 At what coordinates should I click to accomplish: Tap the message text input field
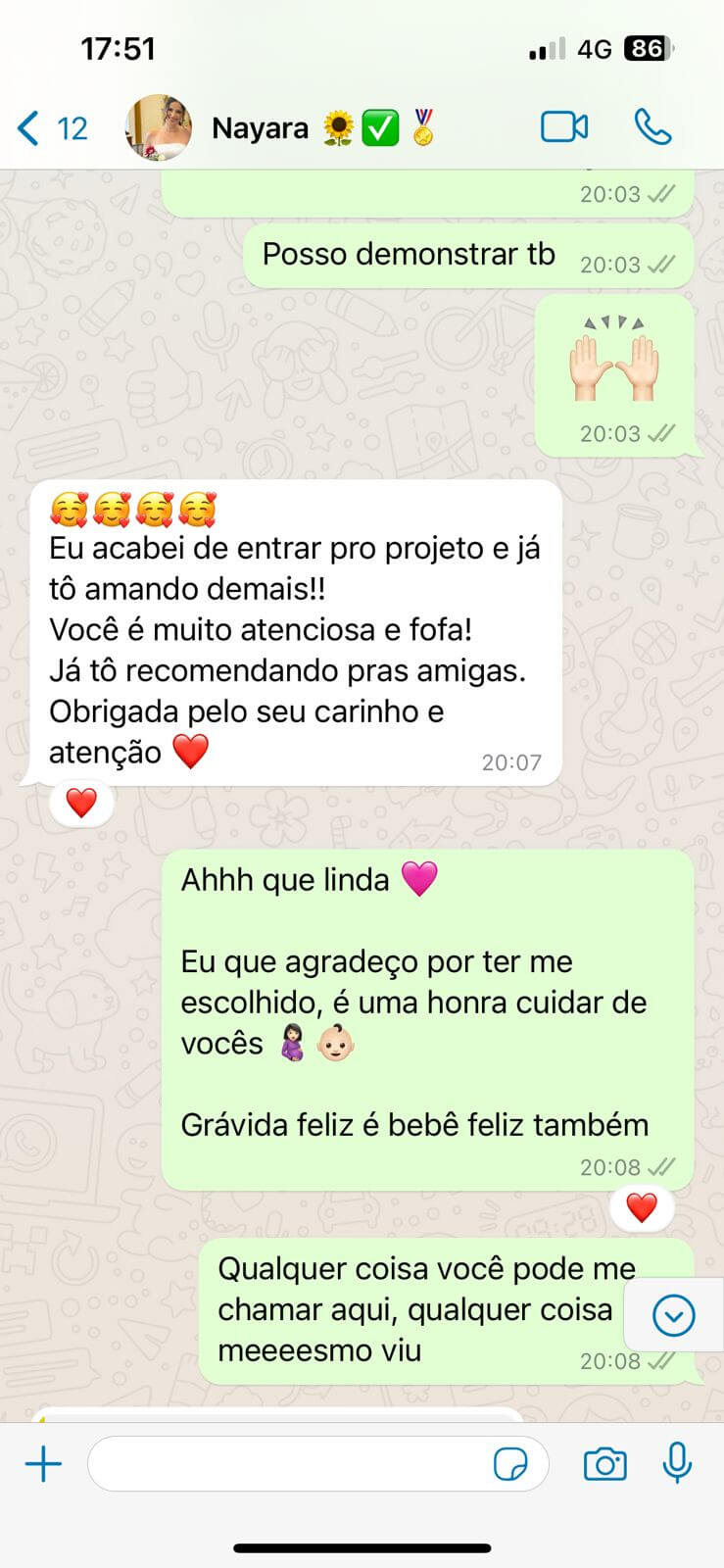294,1463
